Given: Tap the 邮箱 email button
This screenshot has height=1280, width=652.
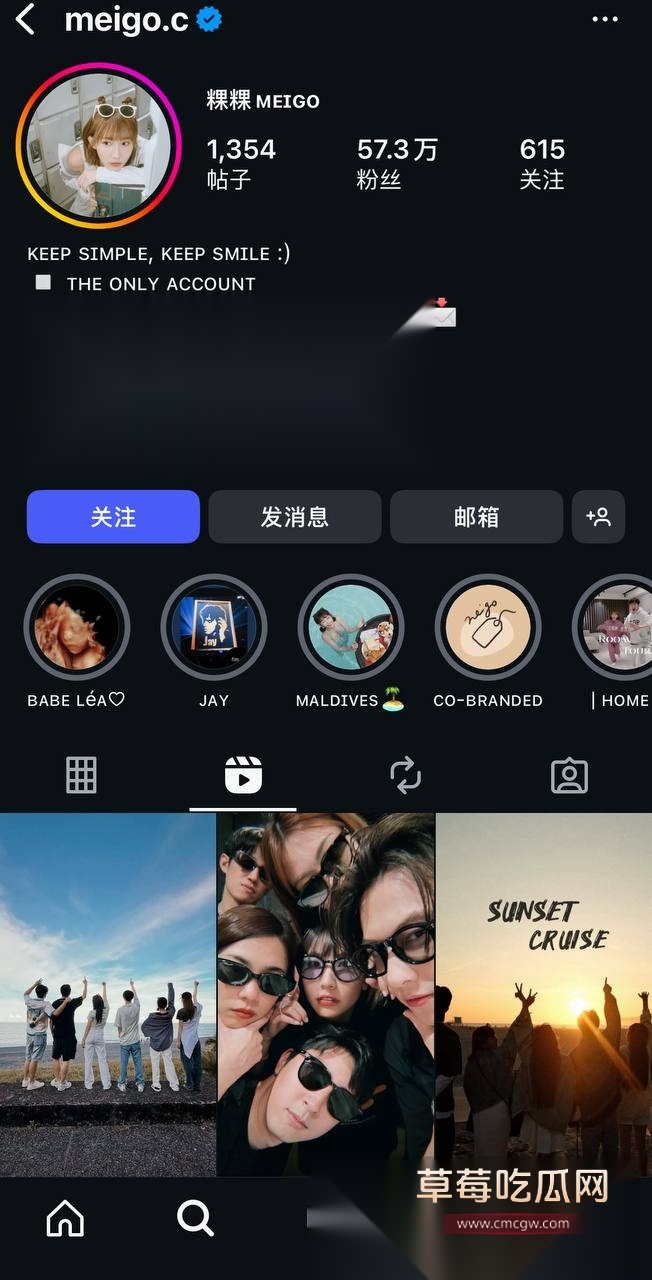Looking at the screenshot, I should point(476,517).
